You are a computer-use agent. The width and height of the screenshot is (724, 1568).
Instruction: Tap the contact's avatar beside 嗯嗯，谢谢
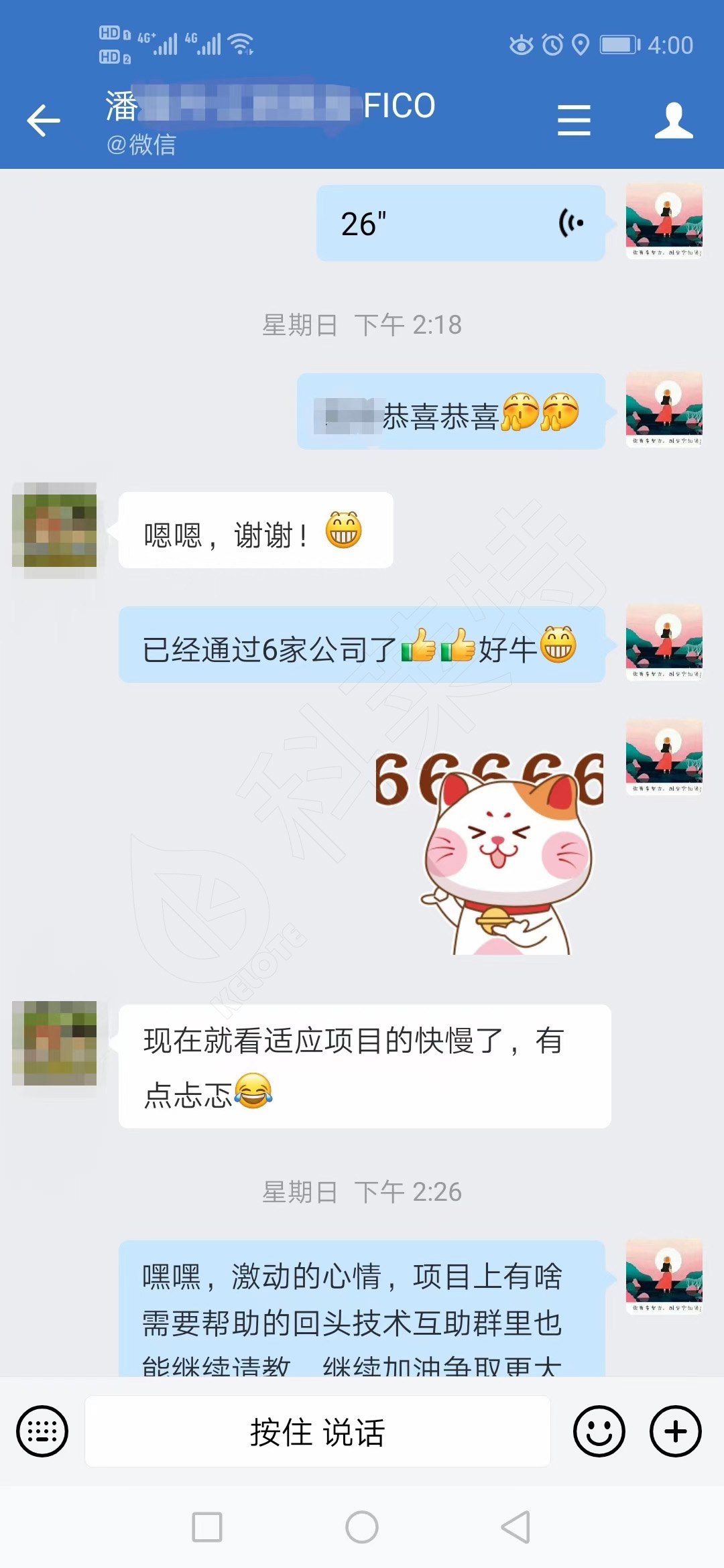point(55,525)
